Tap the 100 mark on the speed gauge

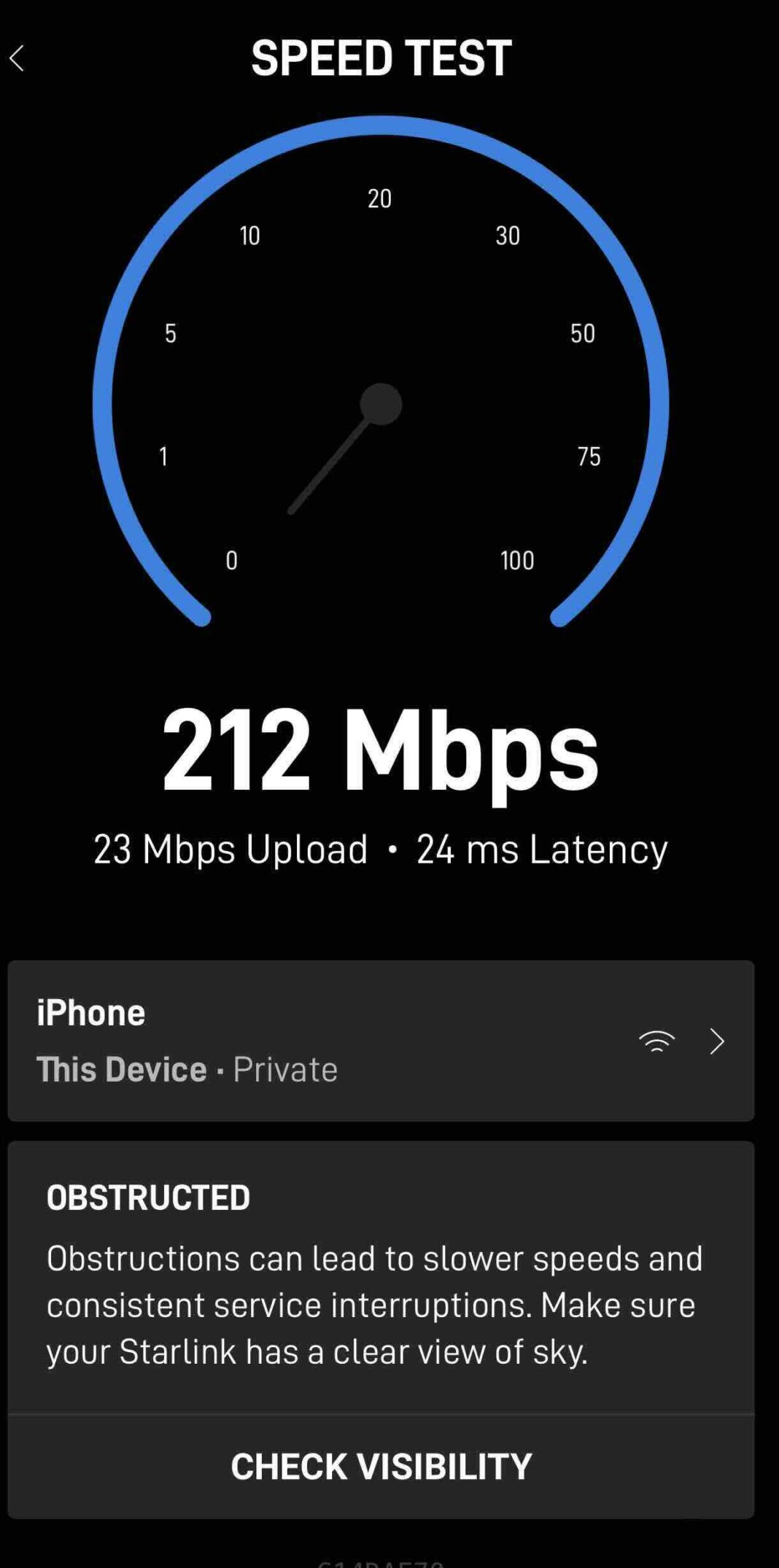pyautogui.click(x=516, y=560)
